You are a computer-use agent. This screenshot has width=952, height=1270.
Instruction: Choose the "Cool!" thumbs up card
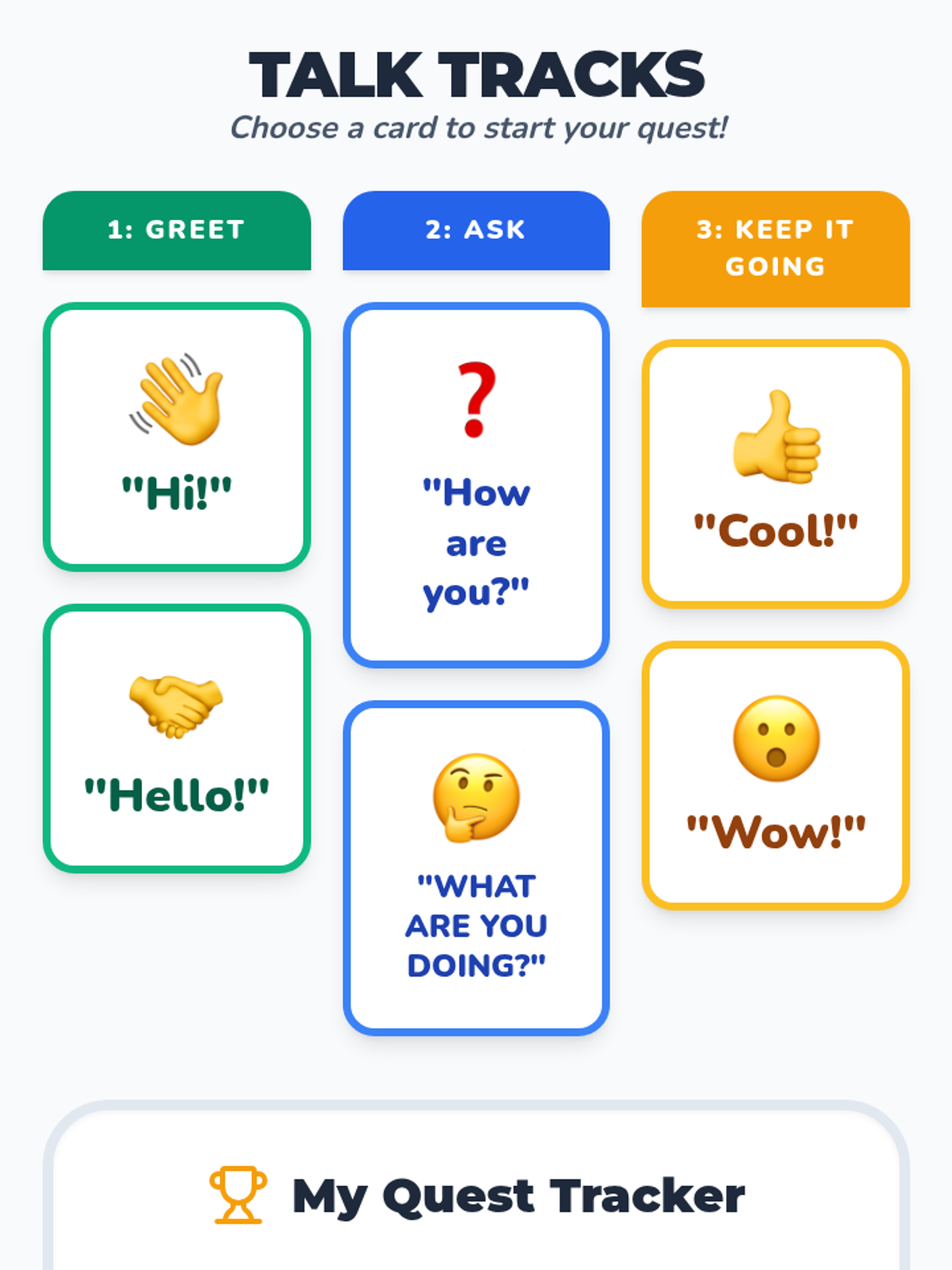[x=775, y=474]
